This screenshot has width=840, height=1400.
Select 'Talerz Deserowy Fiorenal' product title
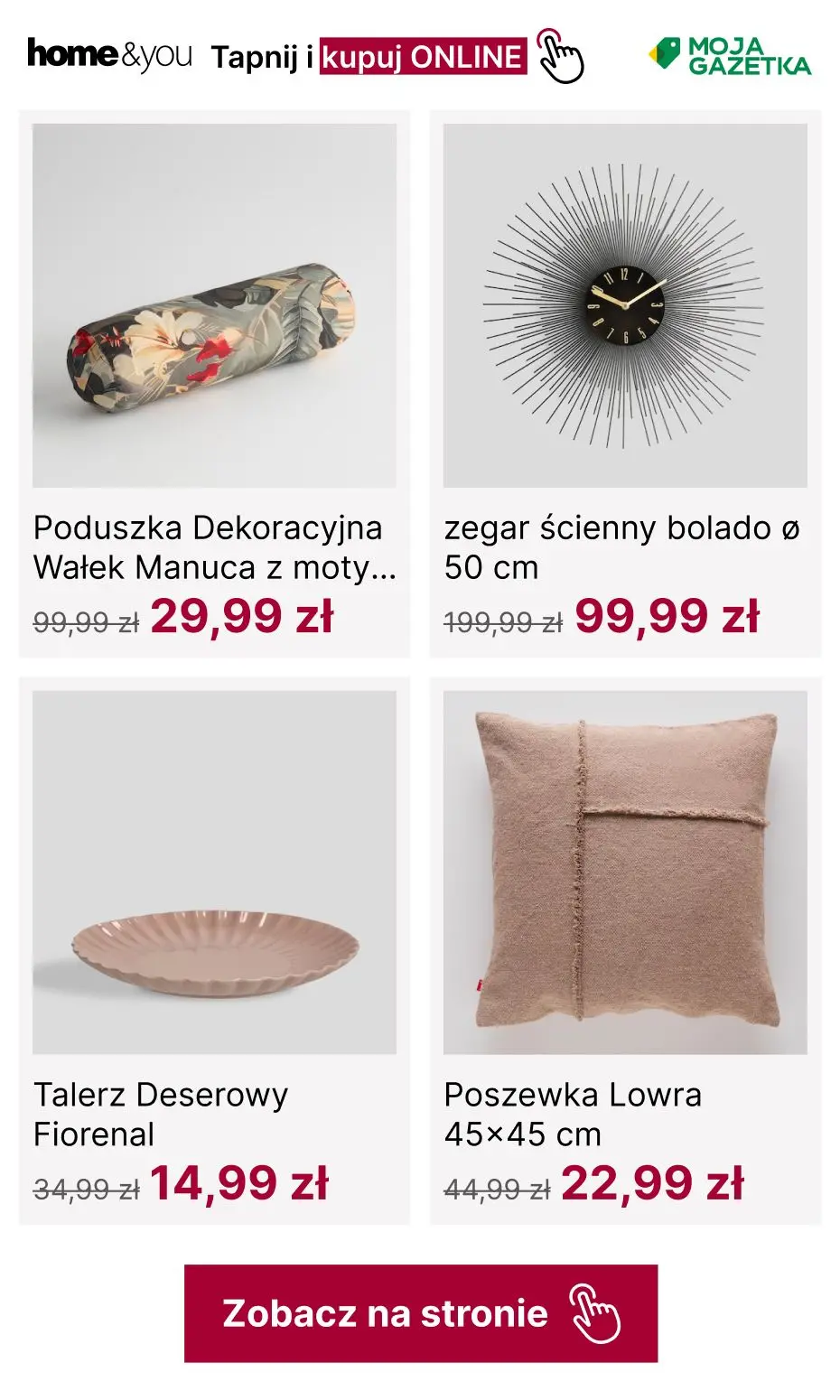pos(161,1115)
